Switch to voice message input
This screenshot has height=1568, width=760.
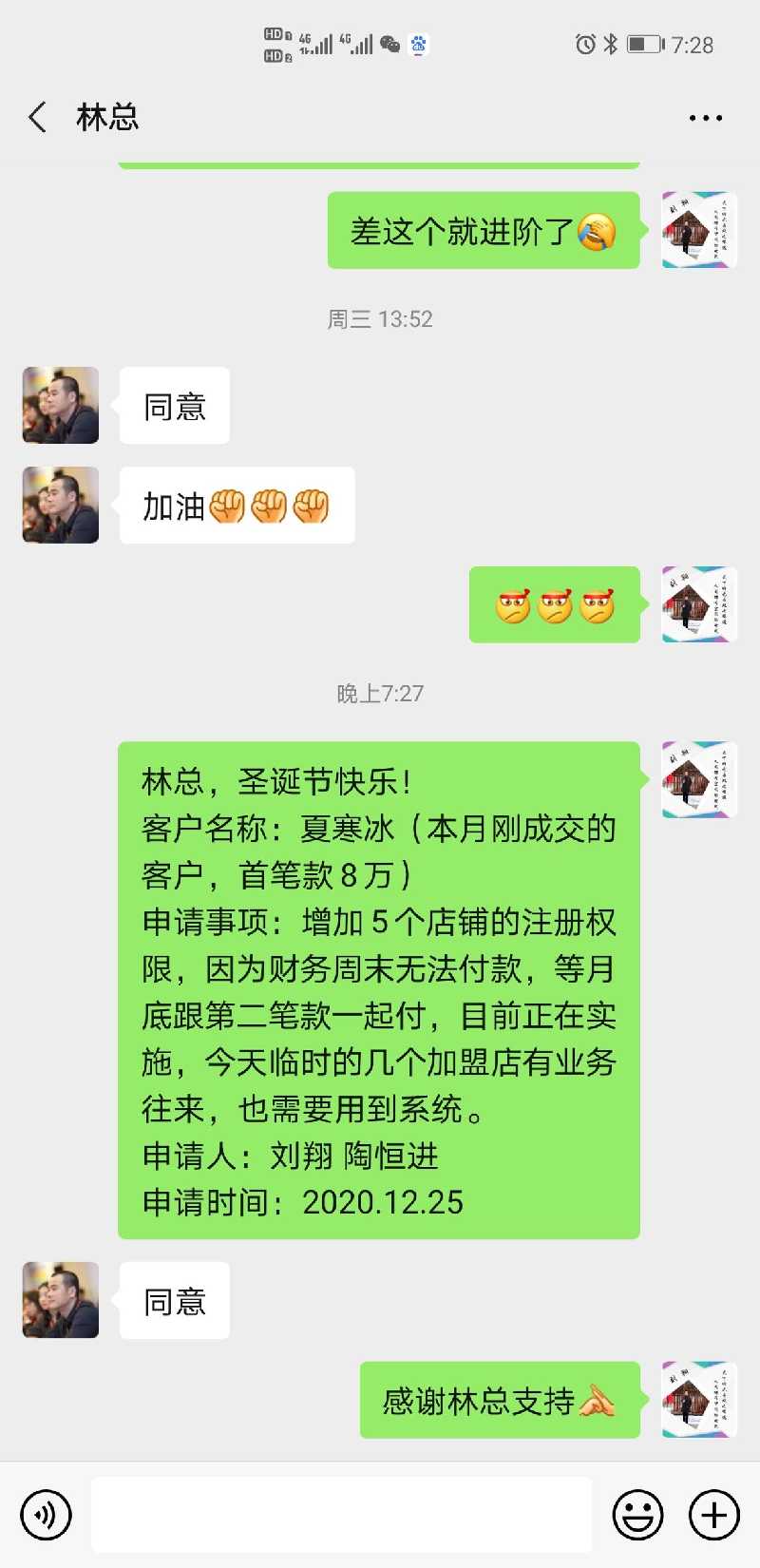click(x=46, y=1515)
